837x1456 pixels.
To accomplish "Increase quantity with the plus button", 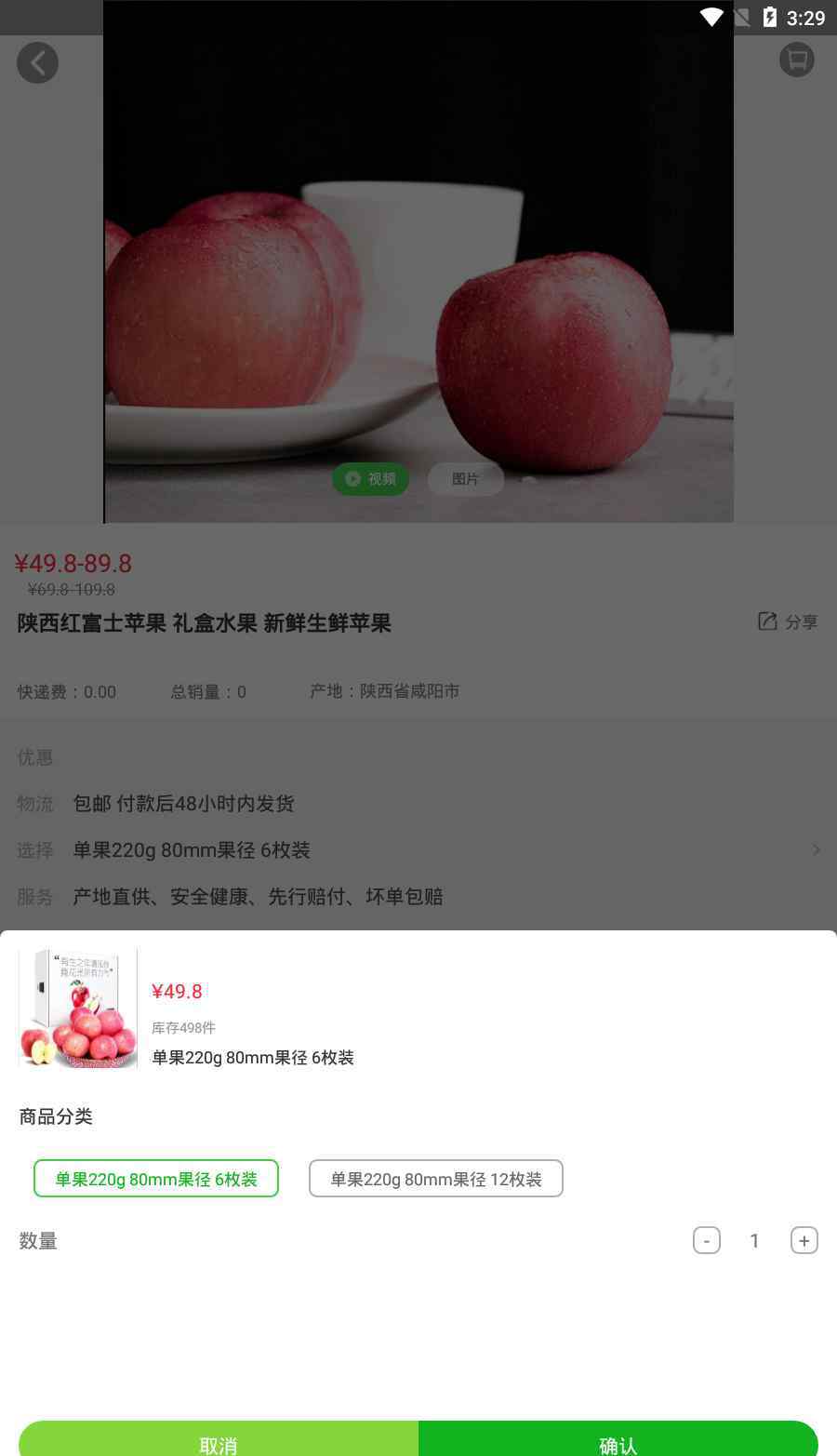I will [804, 1240].
